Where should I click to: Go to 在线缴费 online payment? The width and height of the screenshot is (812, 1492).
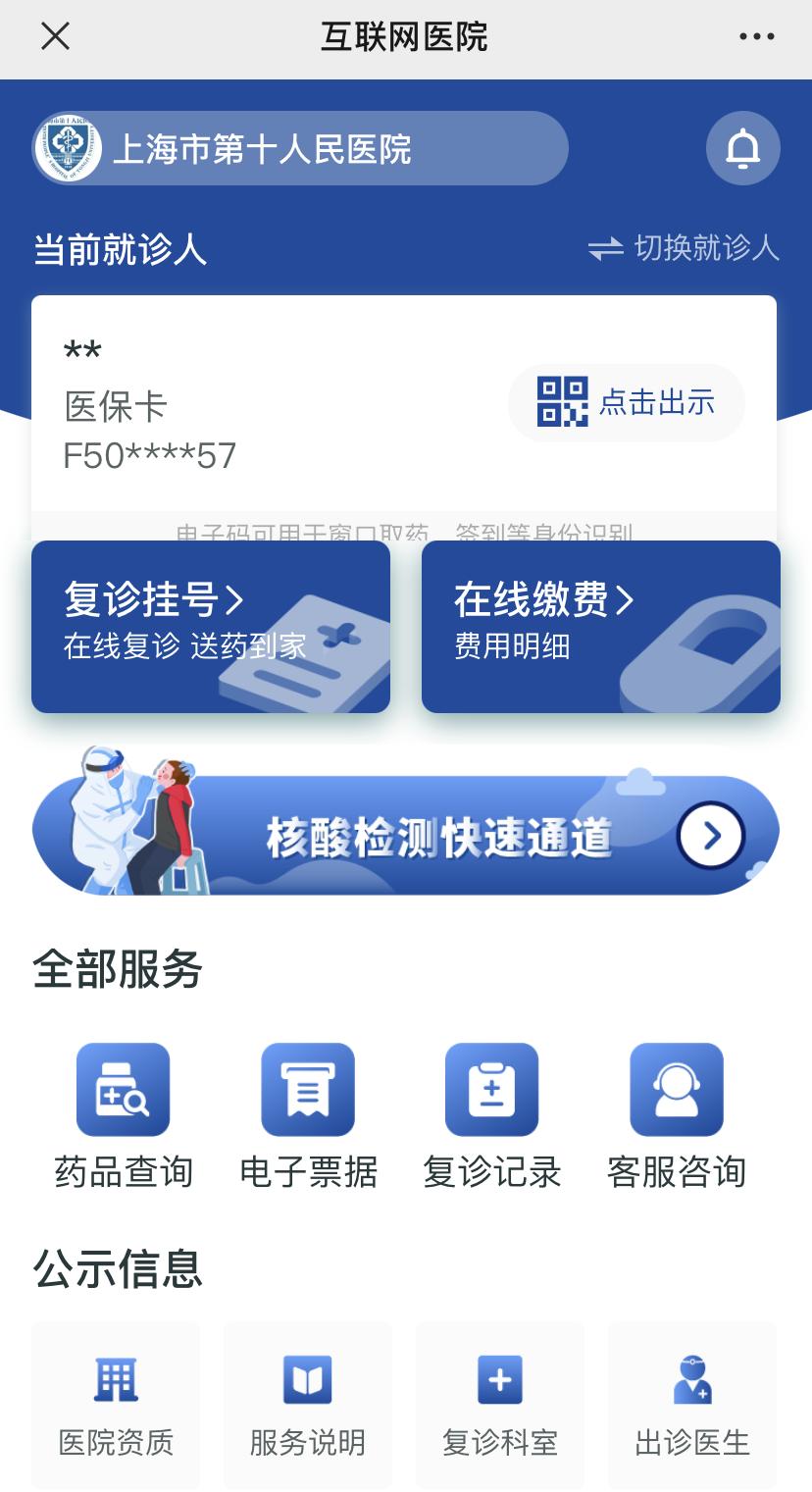click(x=600, y=626)
